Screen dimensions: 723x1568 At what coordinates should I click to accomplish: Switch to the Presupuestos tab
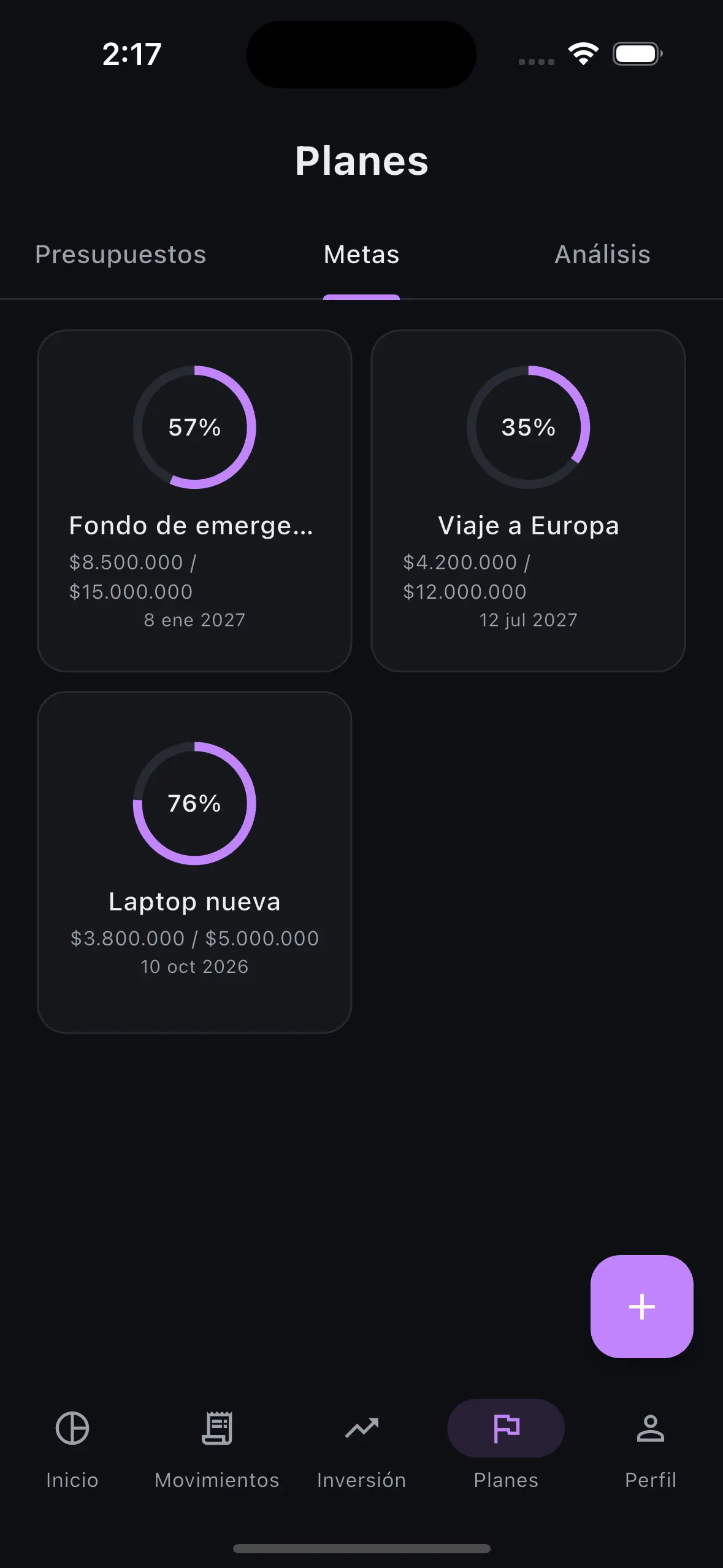point(120,255)
